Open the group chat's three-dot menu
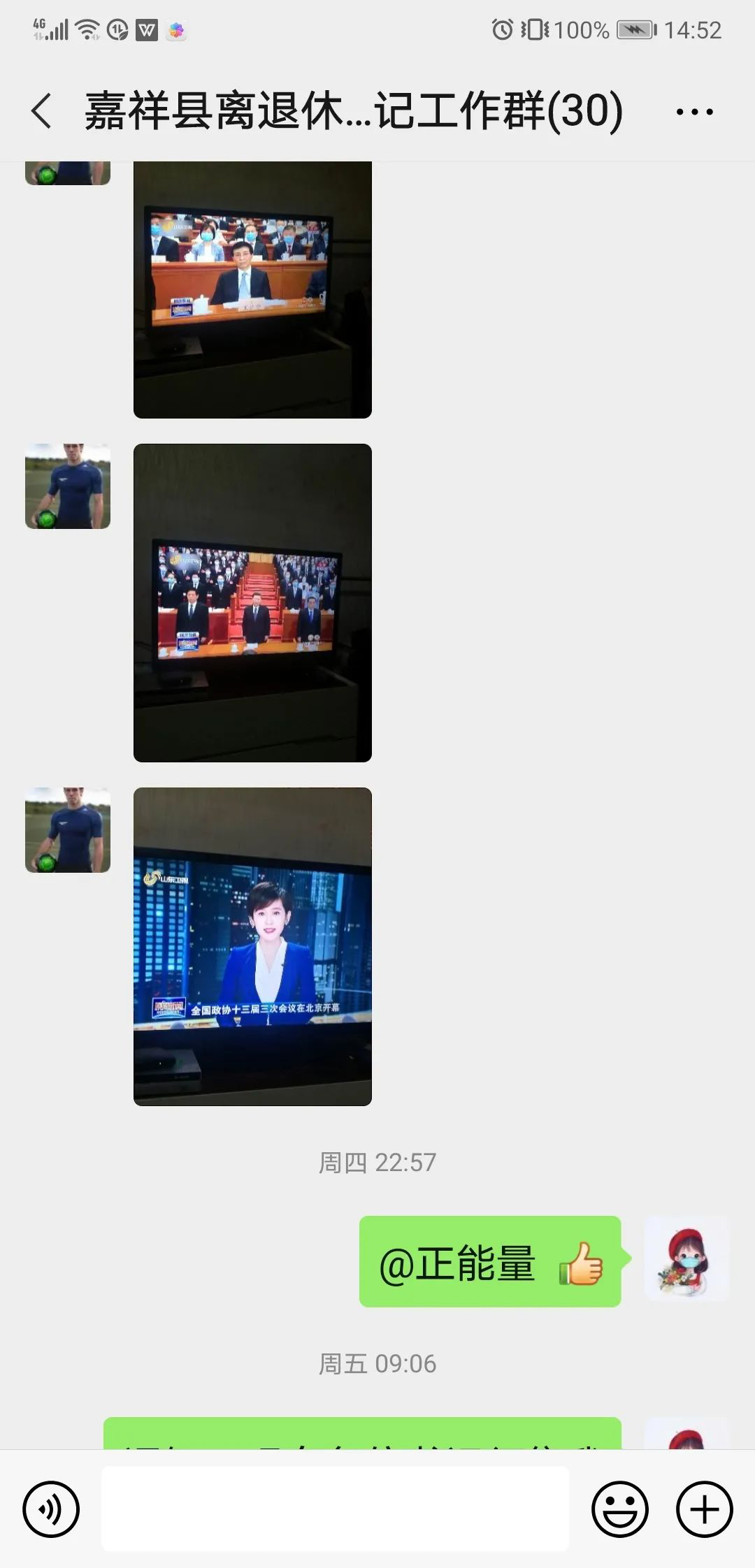Screen dimensions: 755x1568 coord(694,111)
